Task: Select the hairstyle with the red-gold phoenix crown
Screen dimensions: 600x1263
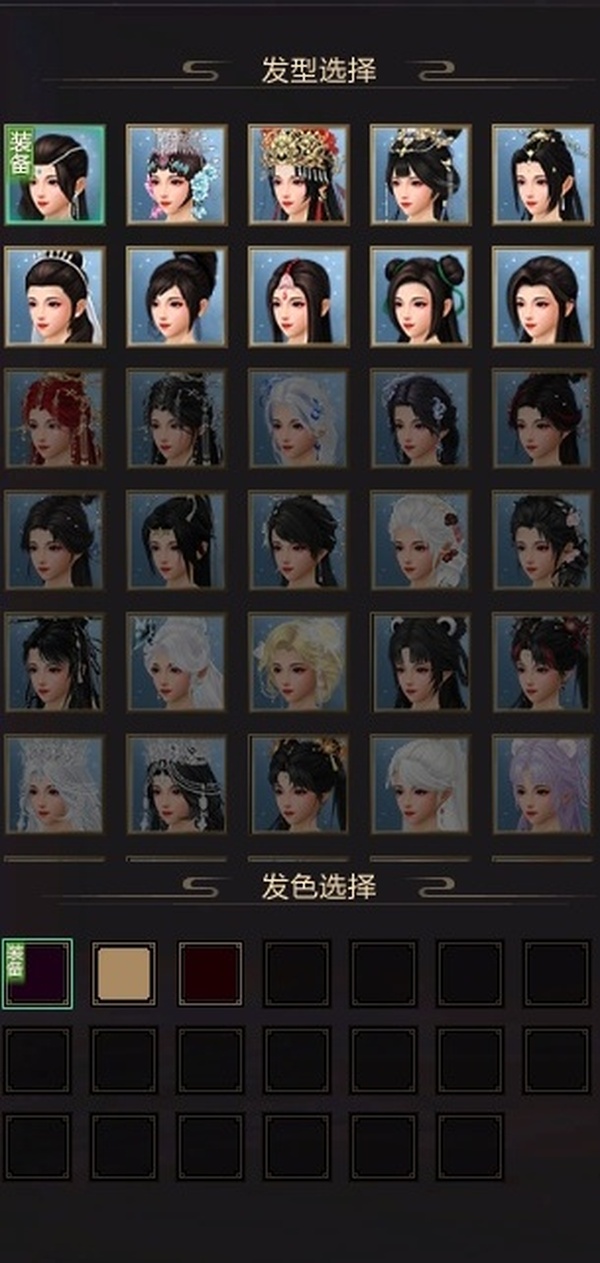Action: pyautogui.click(x=298, y=174)
